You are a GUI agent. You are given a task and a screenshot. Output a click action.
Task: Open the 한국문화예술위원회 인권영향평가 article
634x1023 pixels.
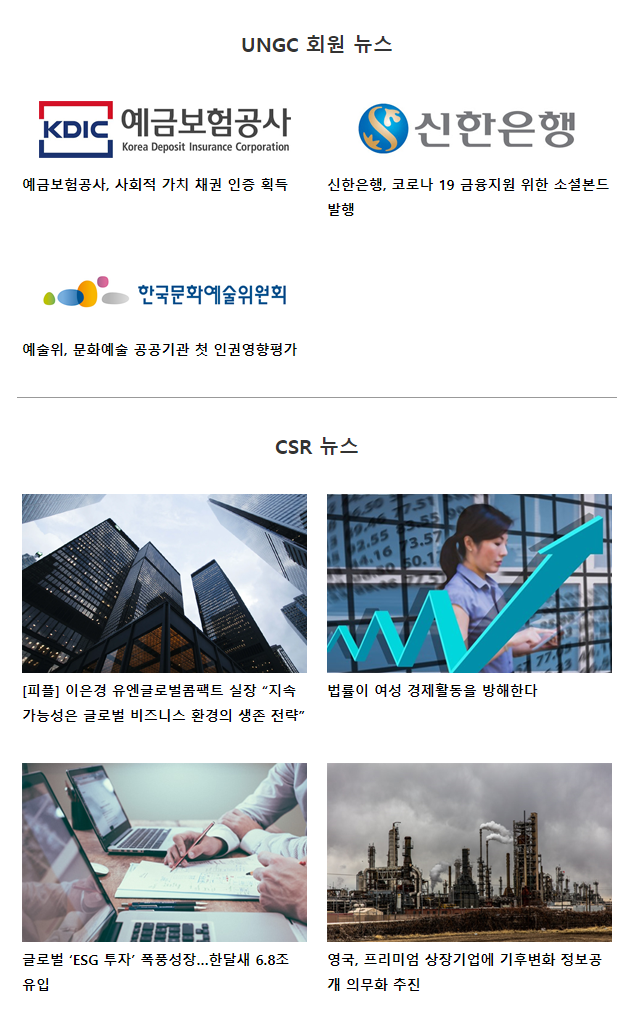coord(160,350)
